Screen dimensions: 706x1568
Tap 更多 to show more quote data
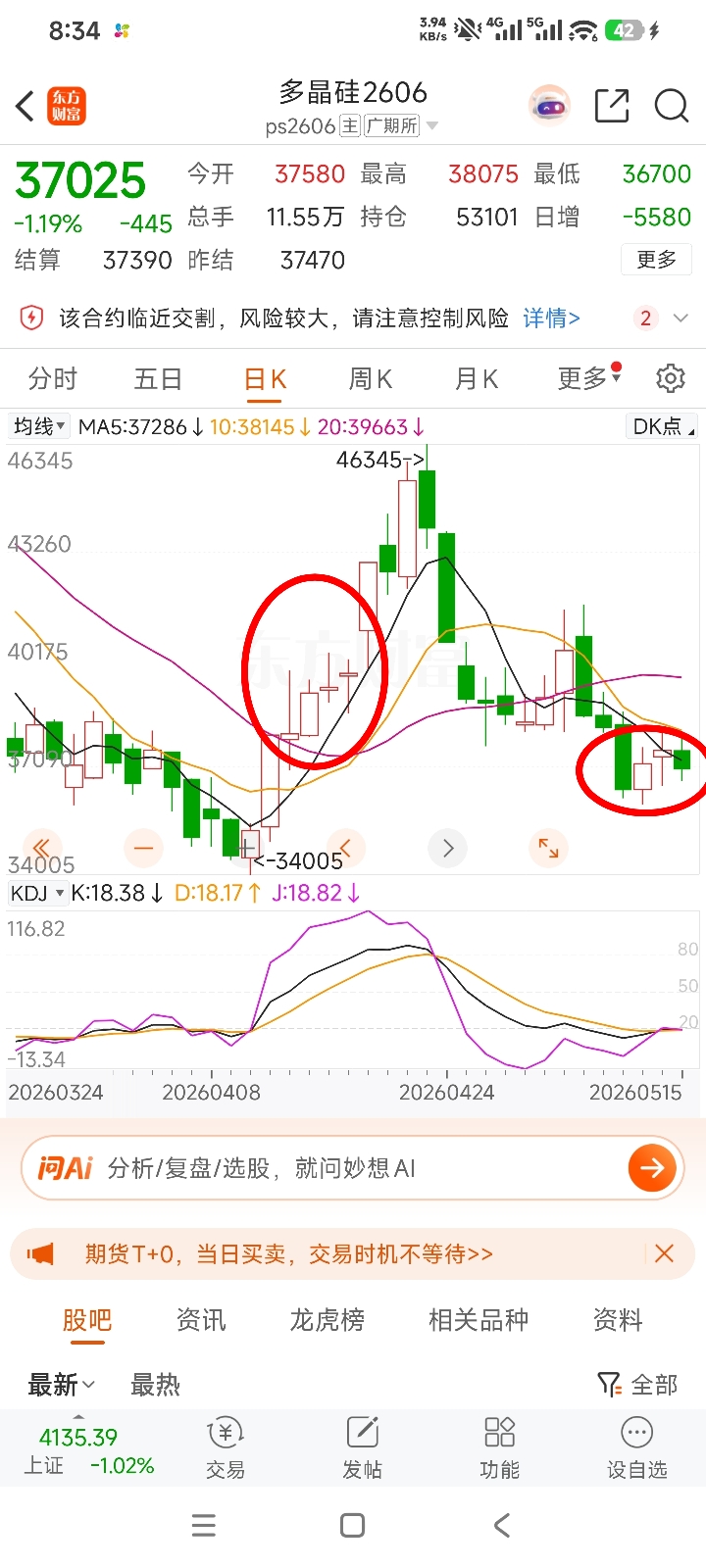click(x=656, y=260)
